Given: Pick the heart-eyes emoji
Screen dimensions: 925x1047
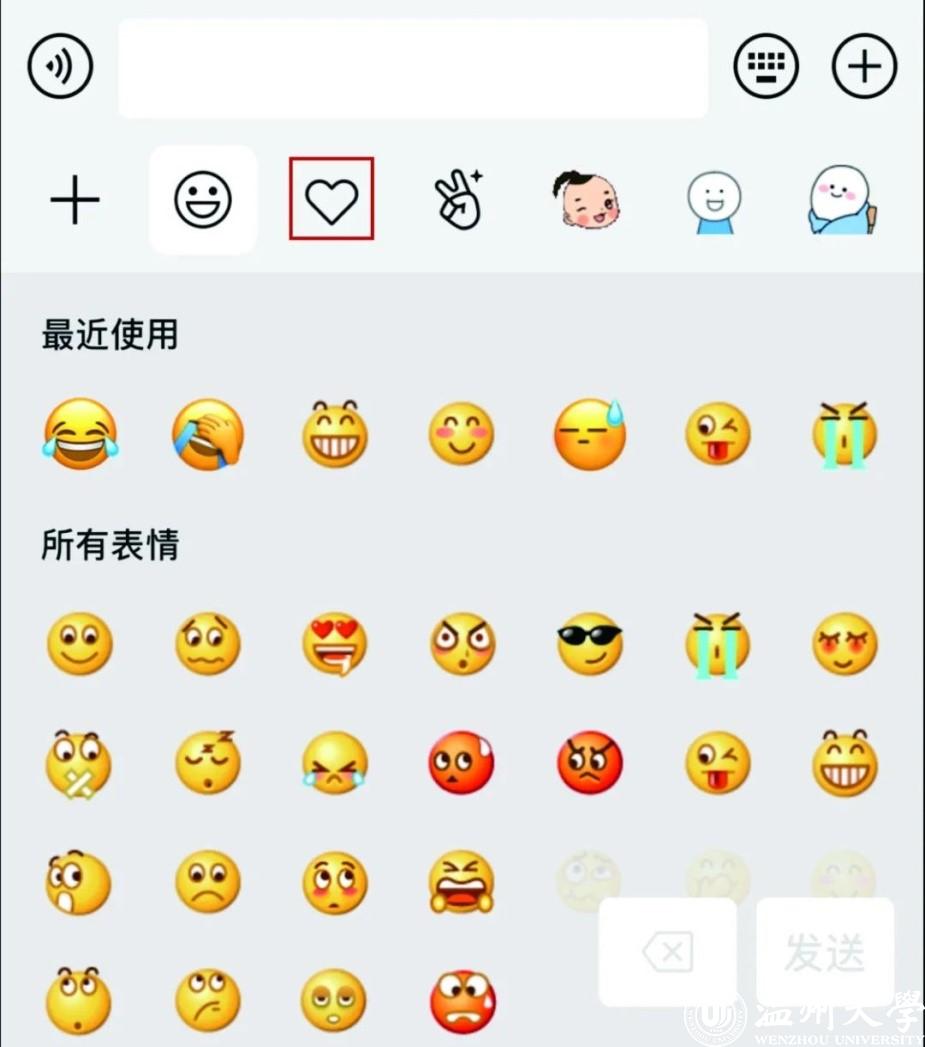Looking at the screenshot, I should (x=335, y=645).
